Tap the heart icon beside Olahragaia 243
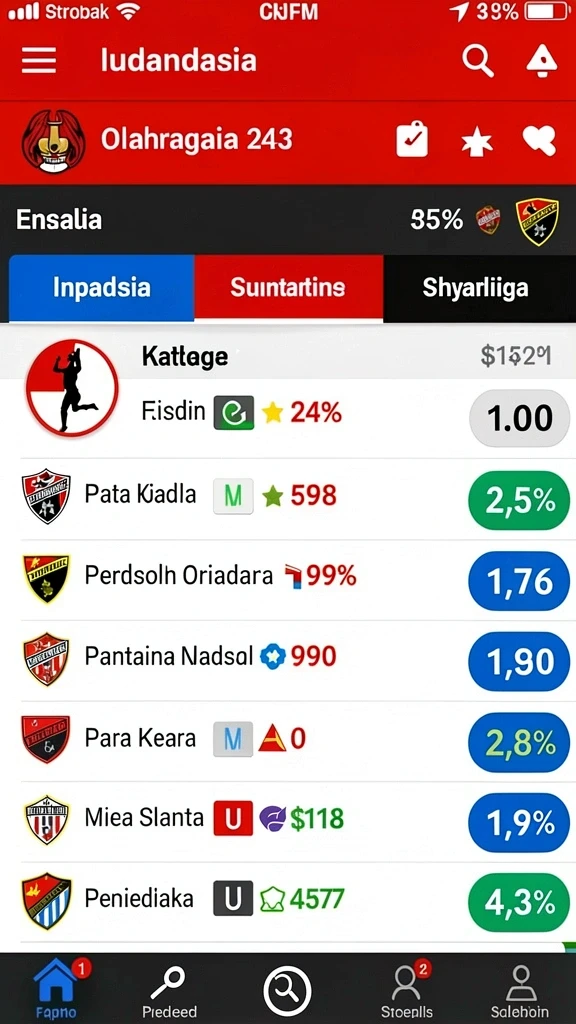 (539, 140)
